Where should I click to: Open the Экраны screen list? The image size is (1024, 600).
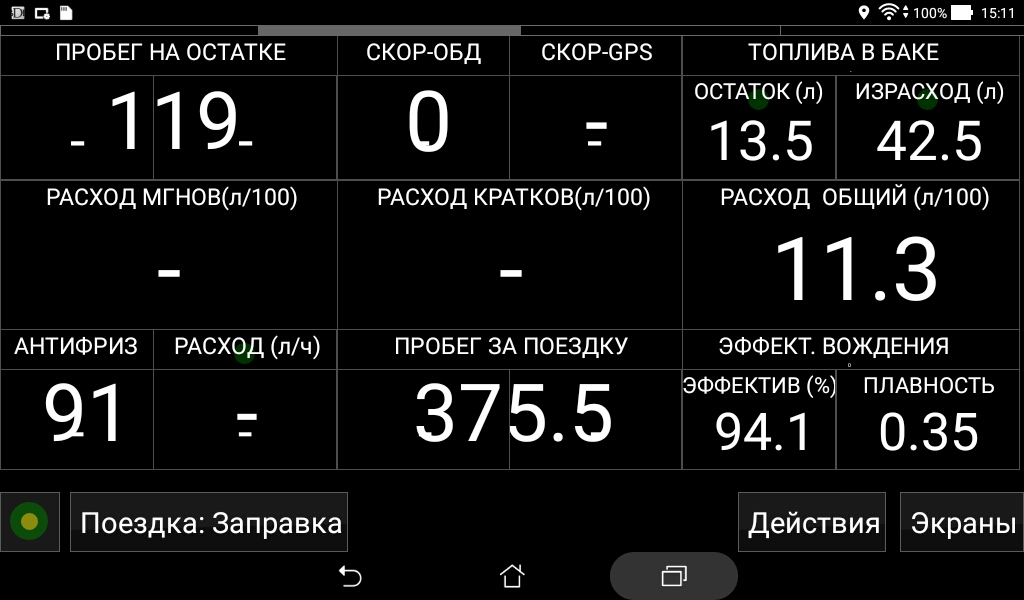[x=962, y=522]
